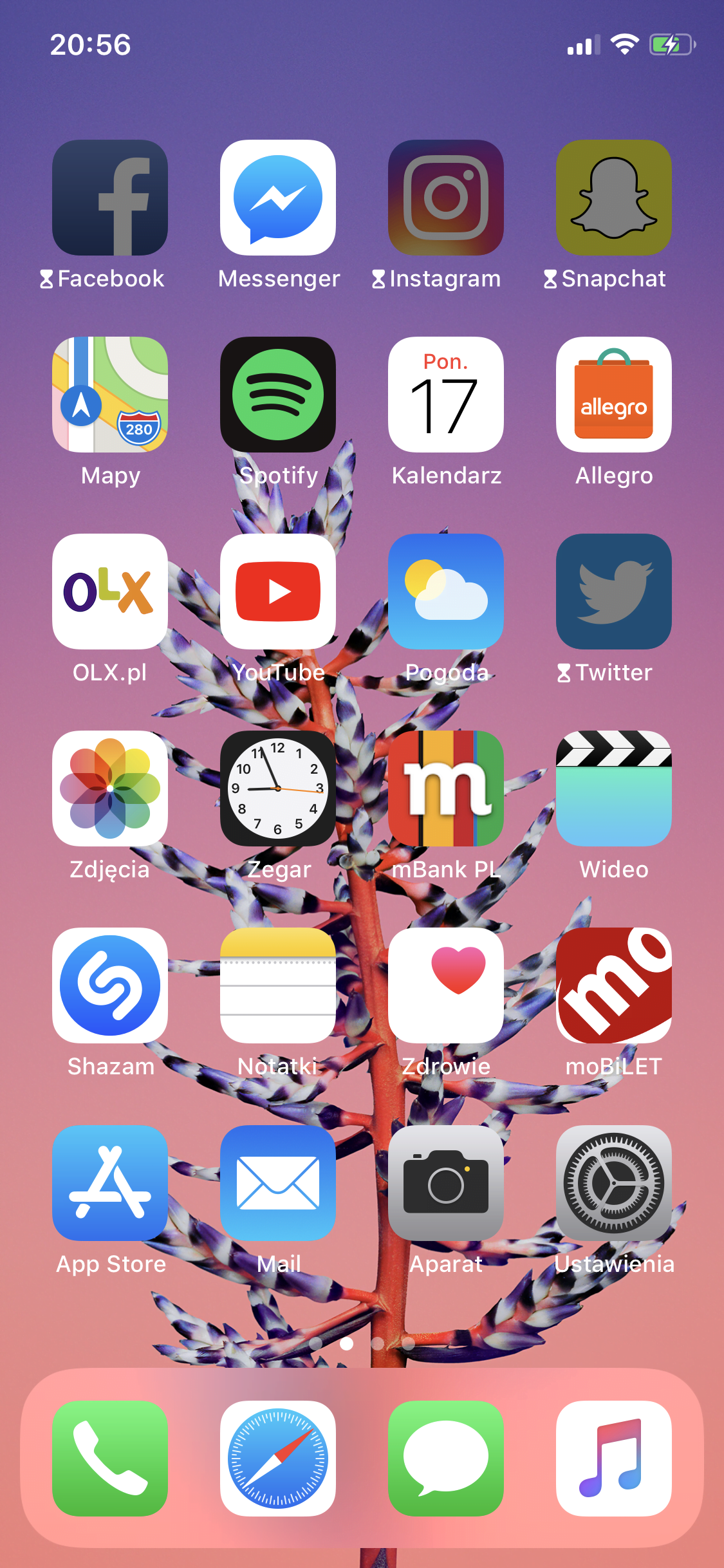Open the Phone app in the dock
The height and width of the screenshot is (1568, 724).
tap(110, 1459)
